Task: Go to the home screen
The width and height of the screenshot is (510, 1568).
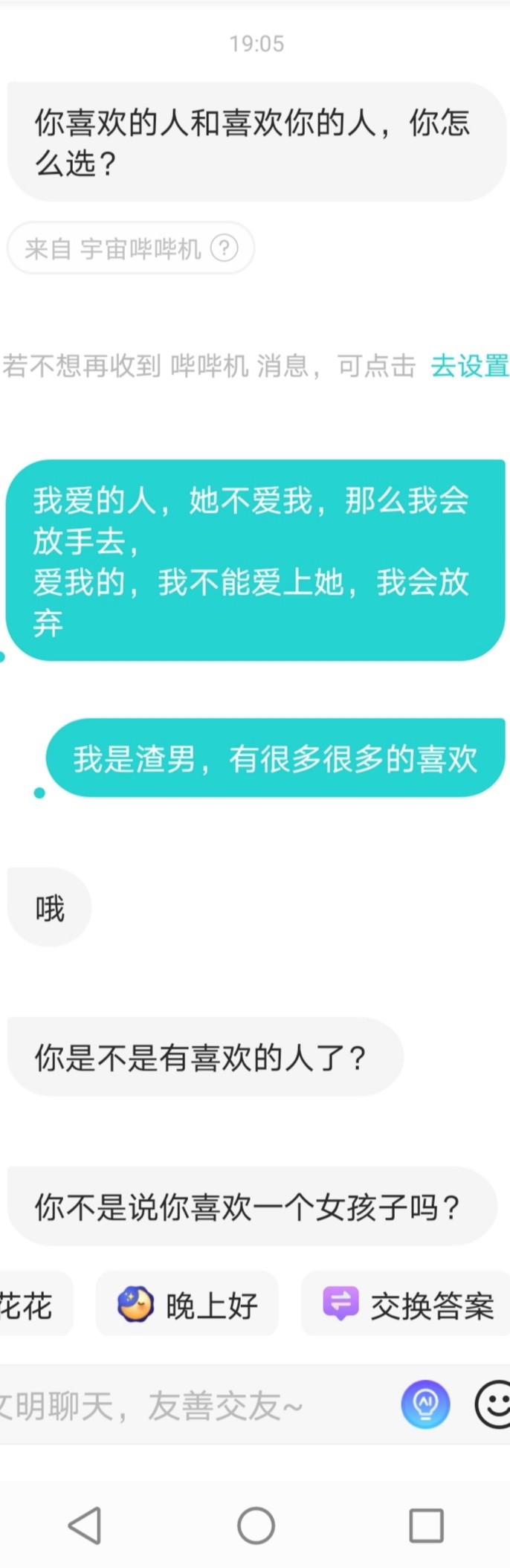Action: tap(256, 1526)
